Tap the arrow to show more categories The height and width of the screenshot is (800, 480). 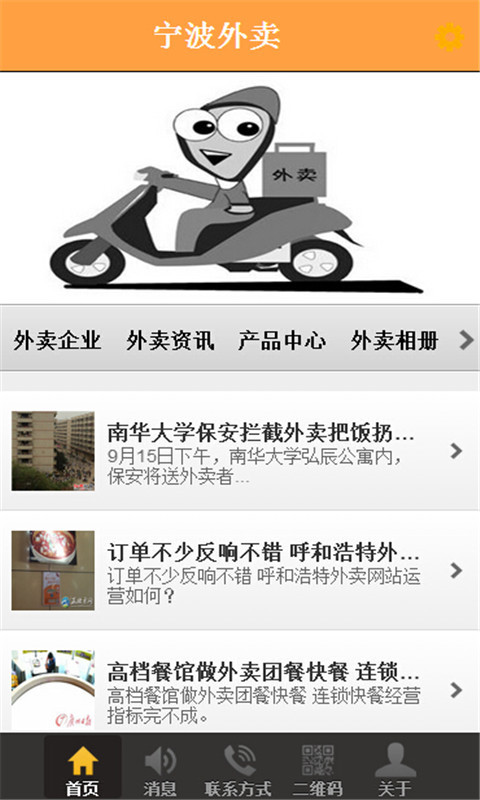click(x=466, y=340)
